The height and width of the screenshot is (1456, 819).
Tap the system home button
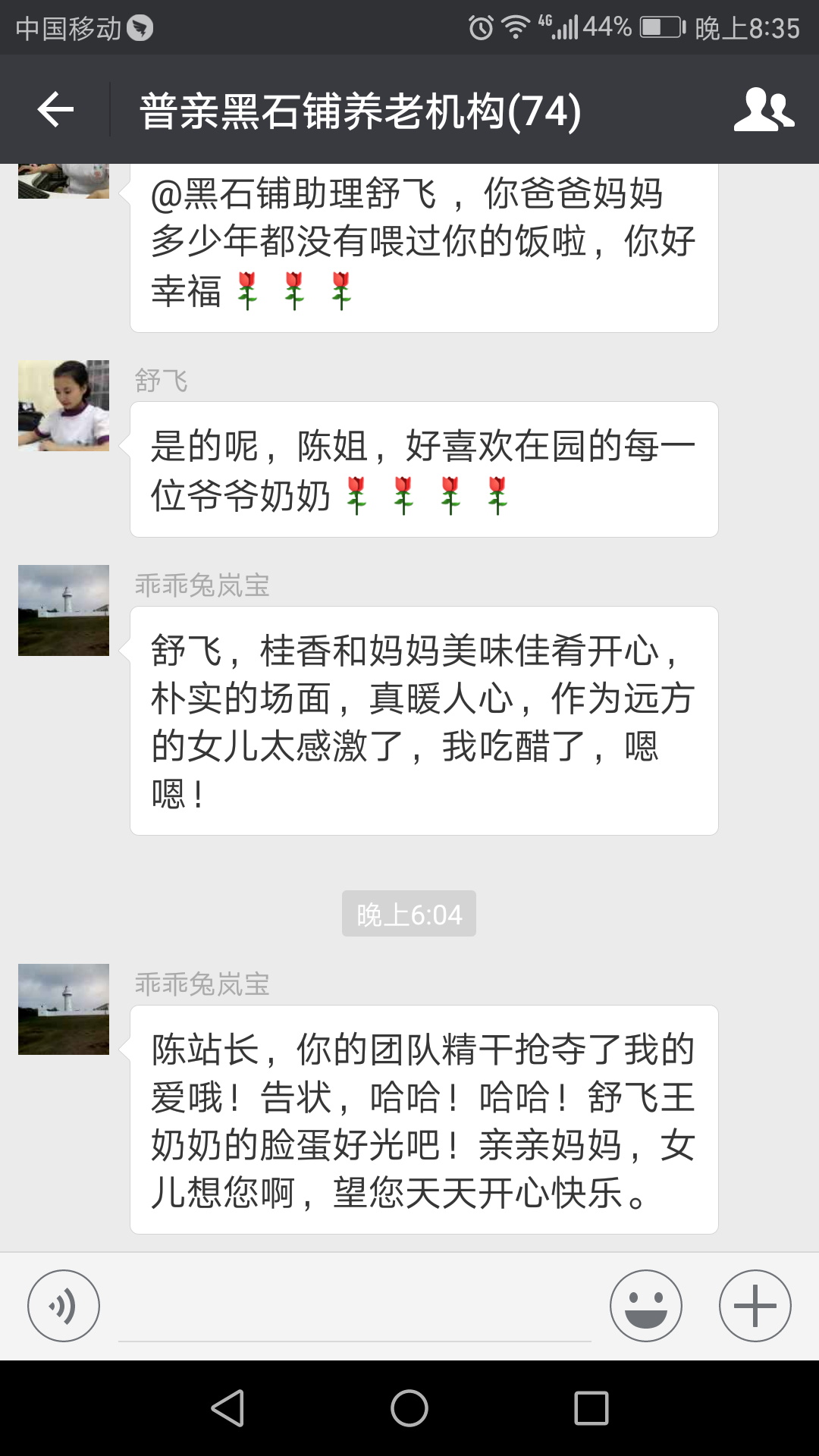pos(409,1408)
